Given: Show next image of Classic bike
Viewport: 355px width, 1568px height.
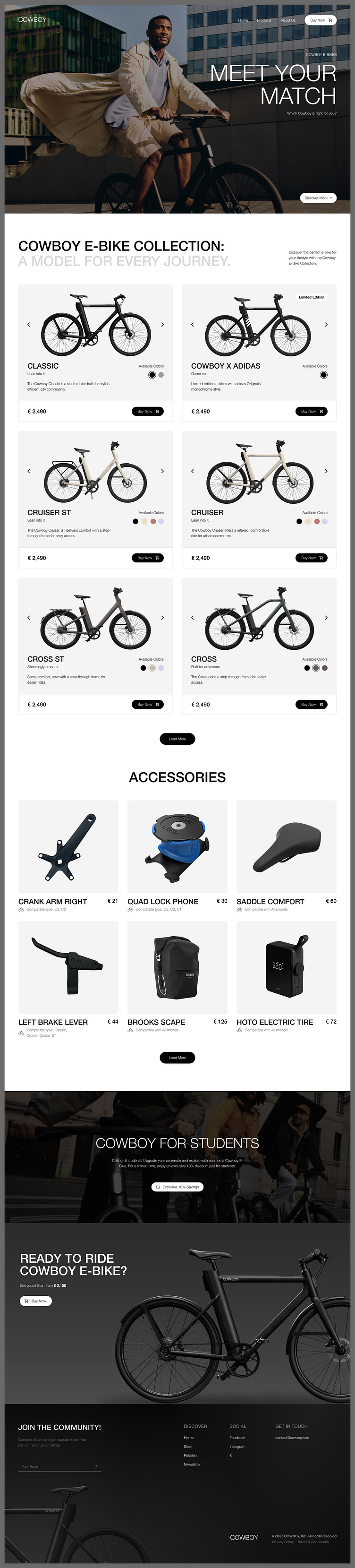Looking at the screenshot, I should (162, 325).
